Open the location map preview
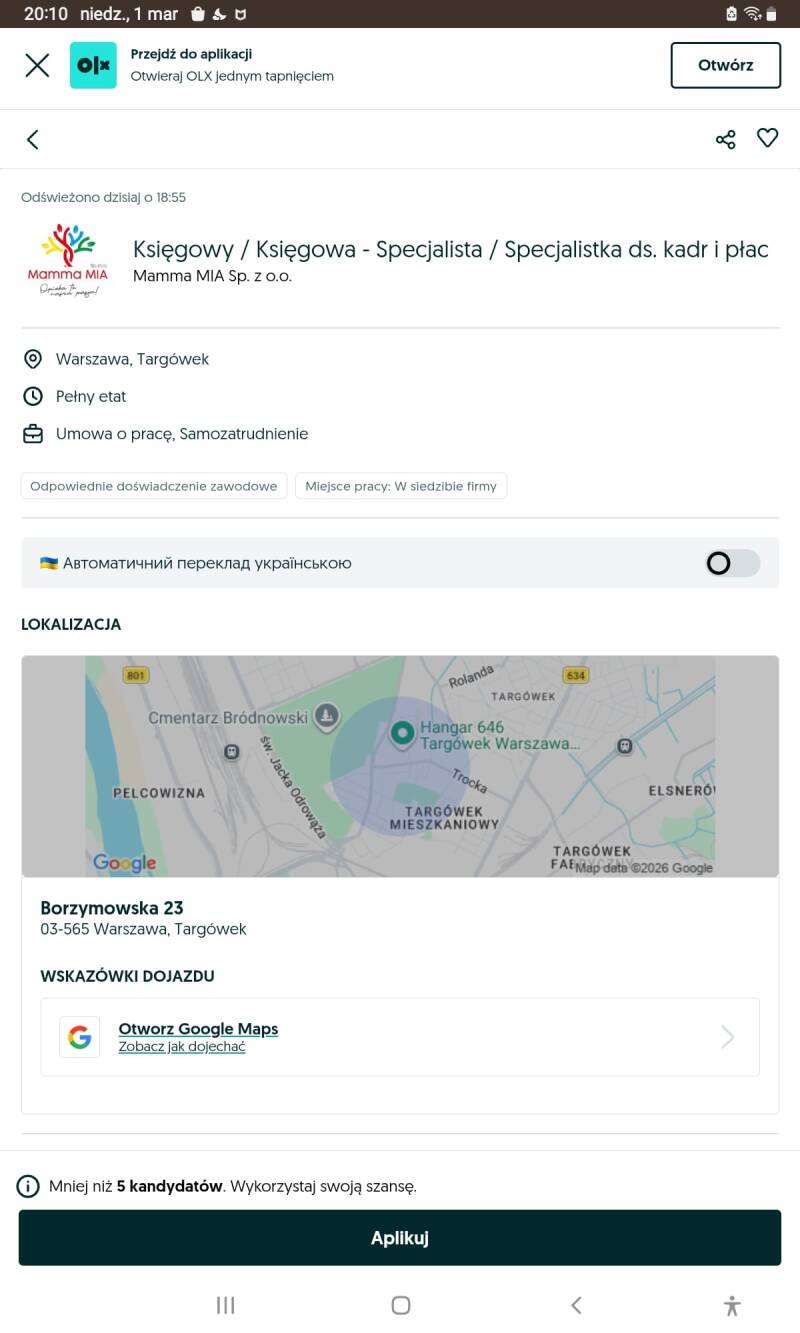The image size is (800, 1333). point(400,766)
